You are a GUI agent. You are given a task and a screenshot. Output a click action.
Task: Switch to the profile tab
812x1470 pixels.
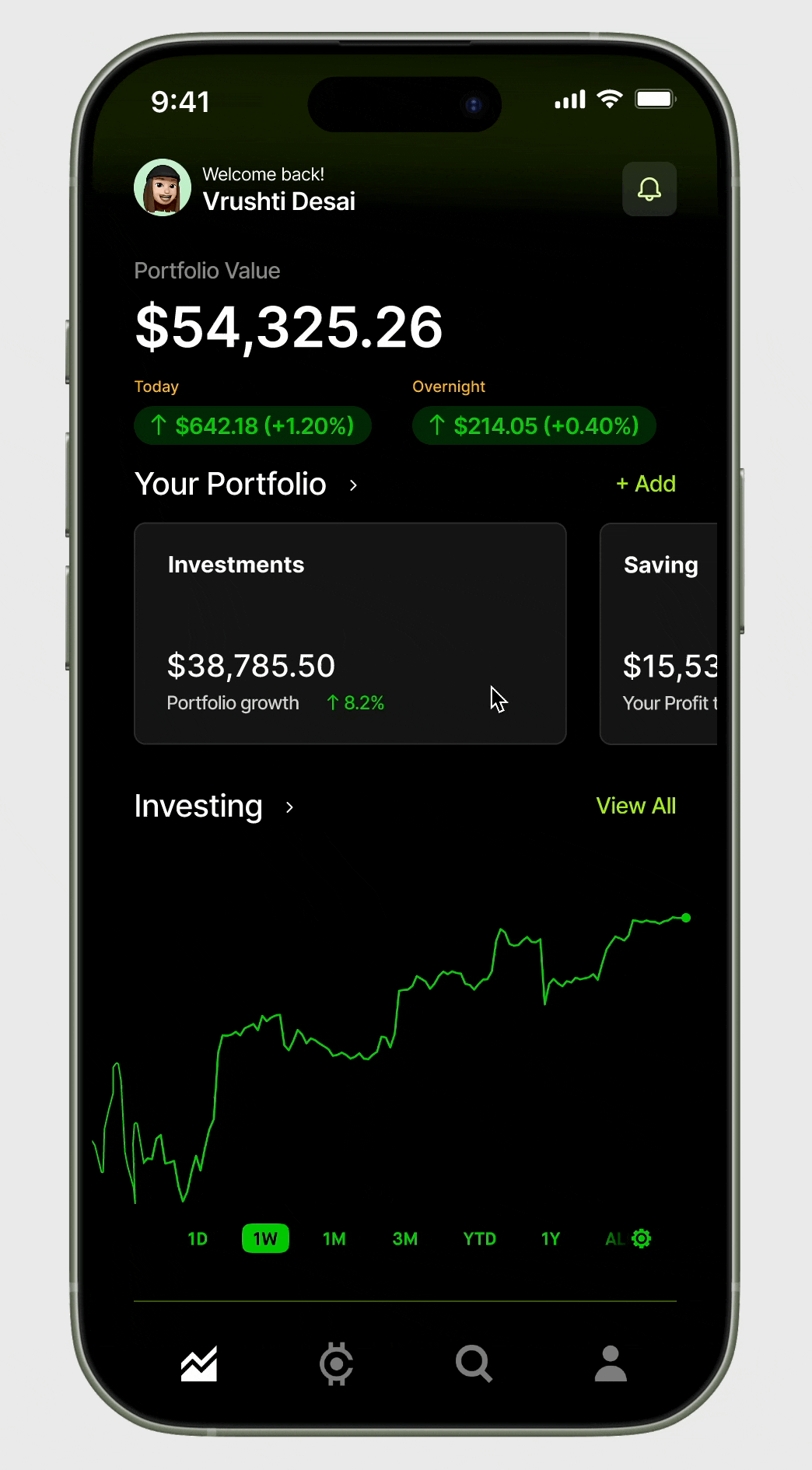click(x=611, y=1363)
